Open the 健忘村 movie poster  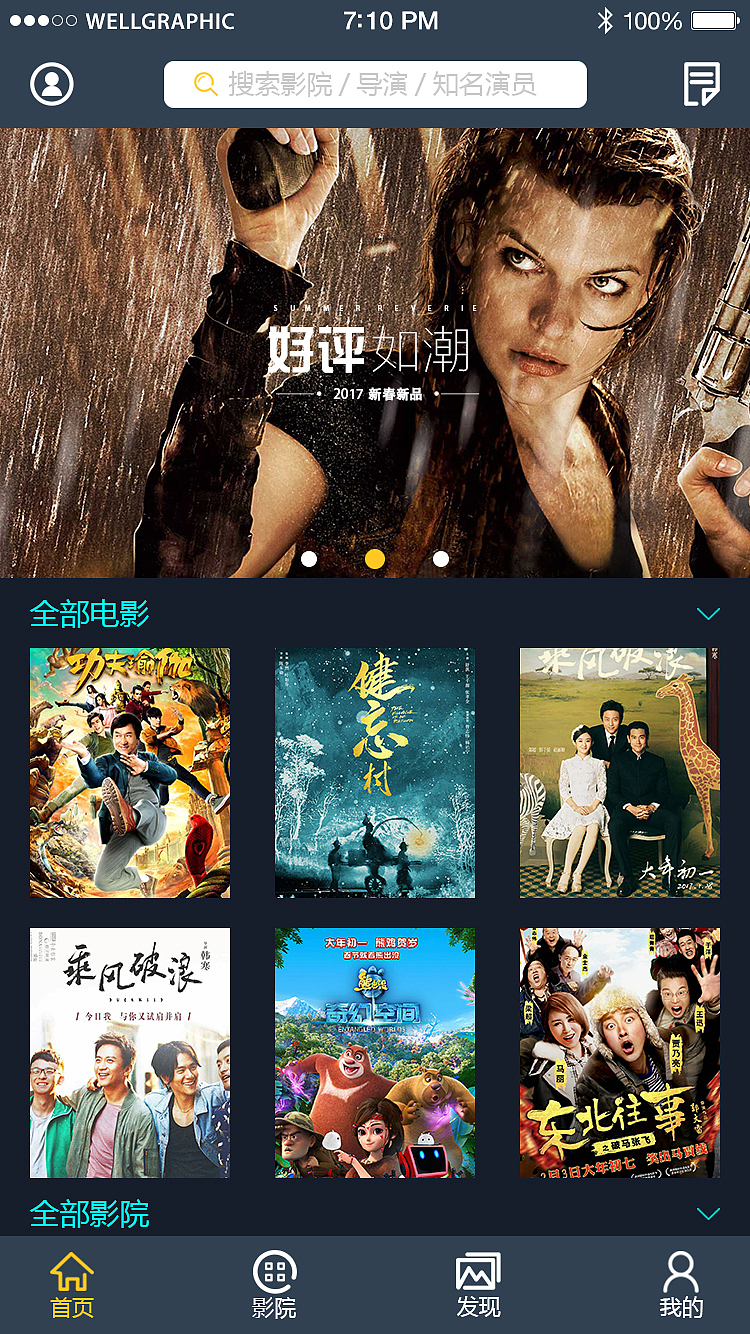point(375,772)
